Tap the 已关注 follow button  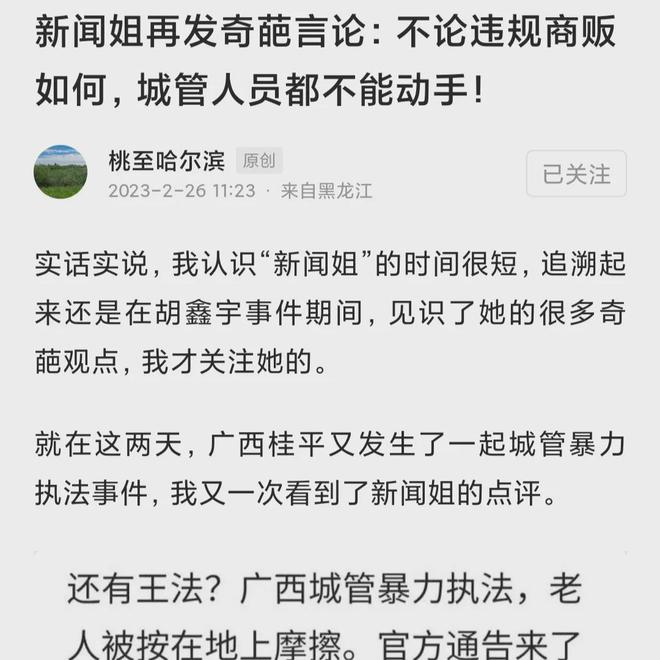click(576, 174)
